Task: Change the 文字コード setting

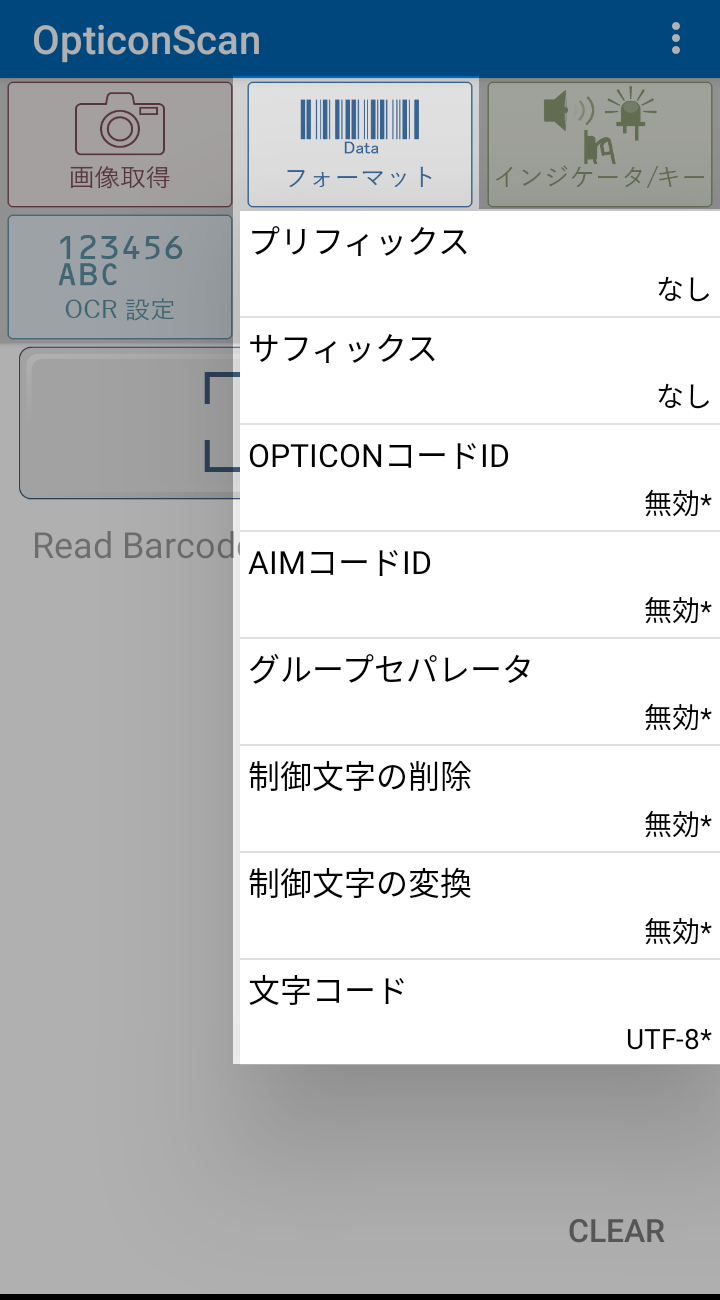Action: click(x=479, y=1012)
